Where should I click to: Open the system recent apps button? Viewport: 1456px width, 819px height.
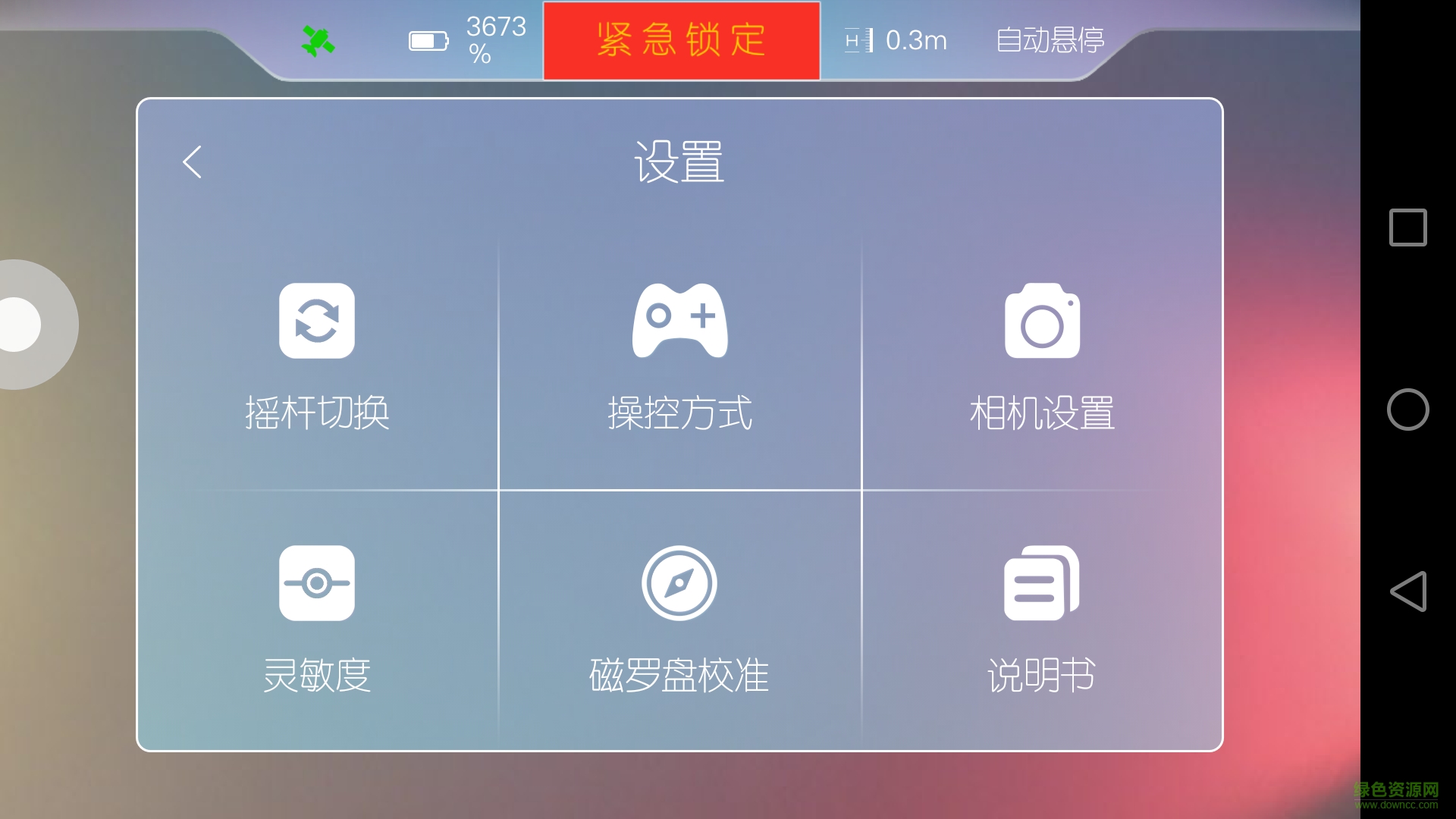[x=1407, y=227]
